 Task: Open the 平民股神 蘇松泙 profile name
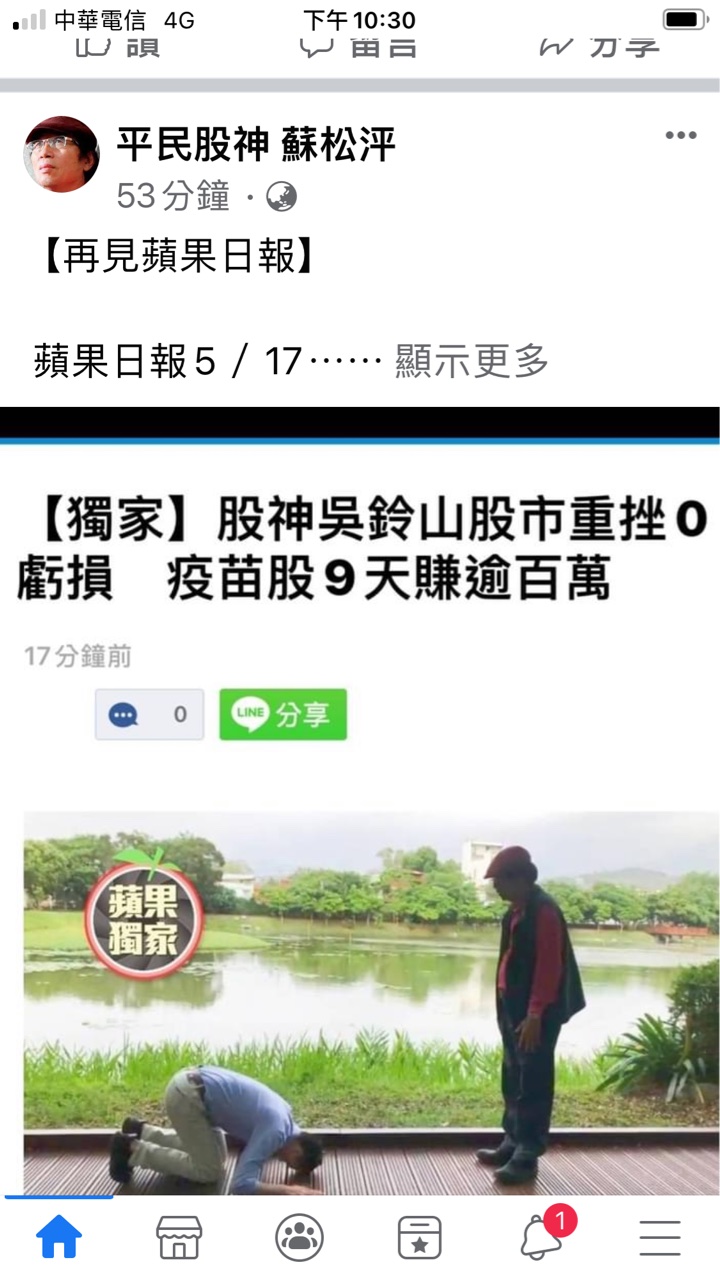tap(256, 146)
